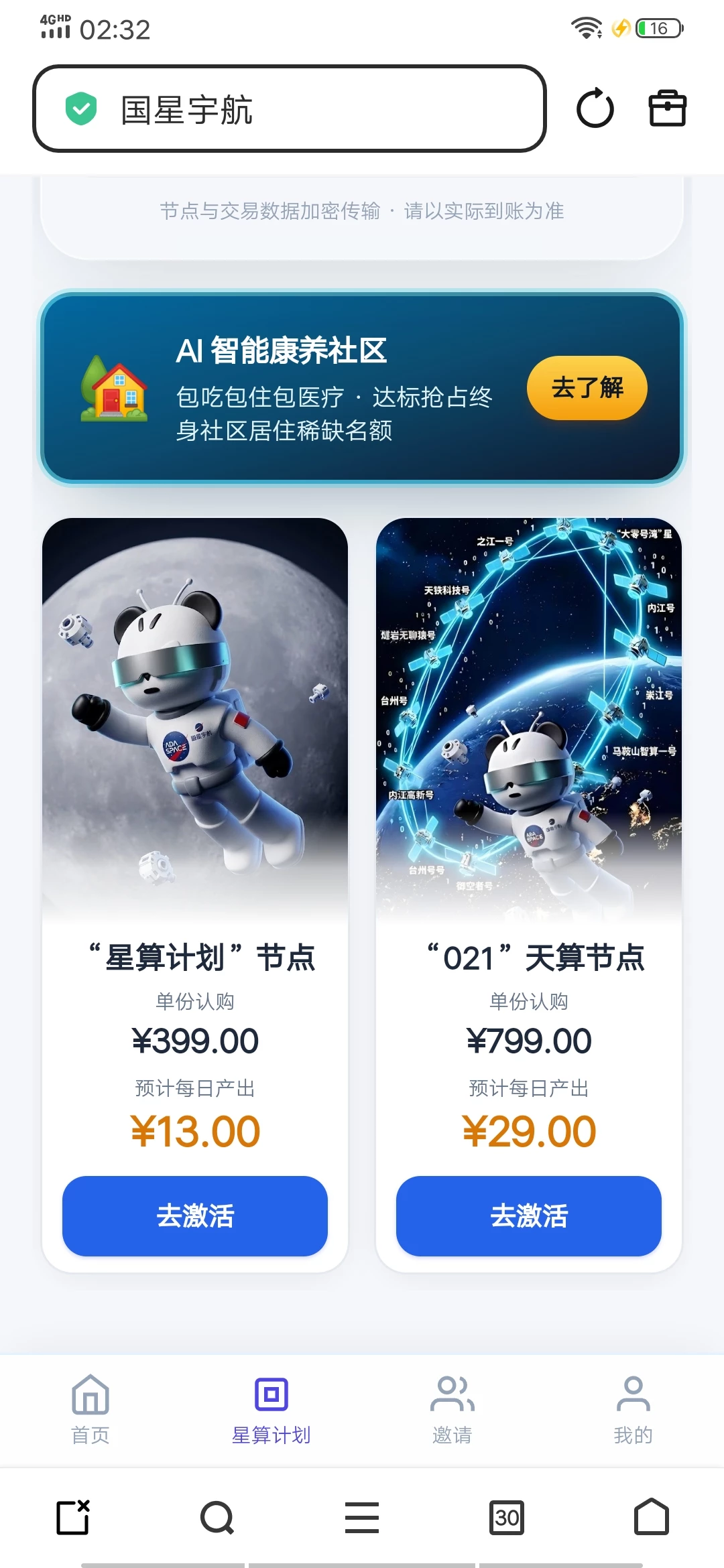Open browser search
This screenshot has height=1568, width=724.
tap(217, 1517)
